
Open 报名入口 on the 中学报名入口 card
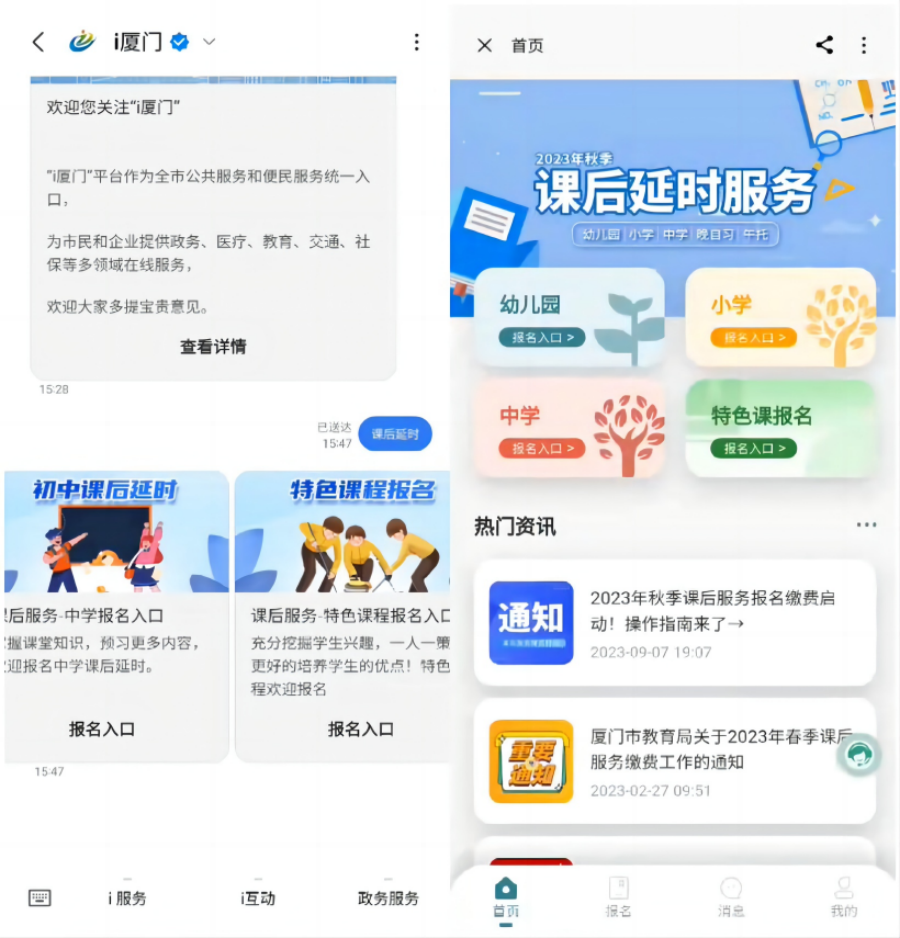click(102, 729)
